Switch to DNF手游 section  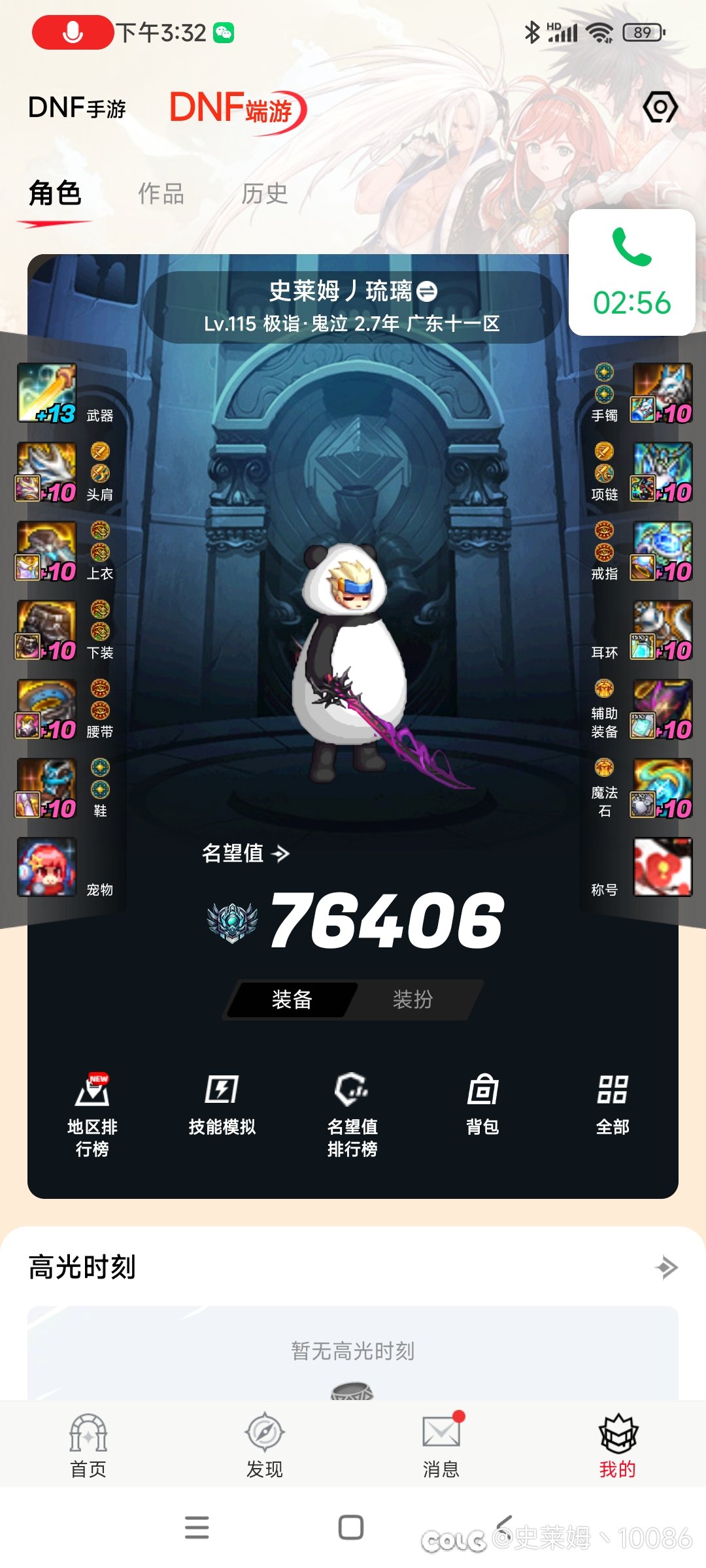tap(77, 108)
